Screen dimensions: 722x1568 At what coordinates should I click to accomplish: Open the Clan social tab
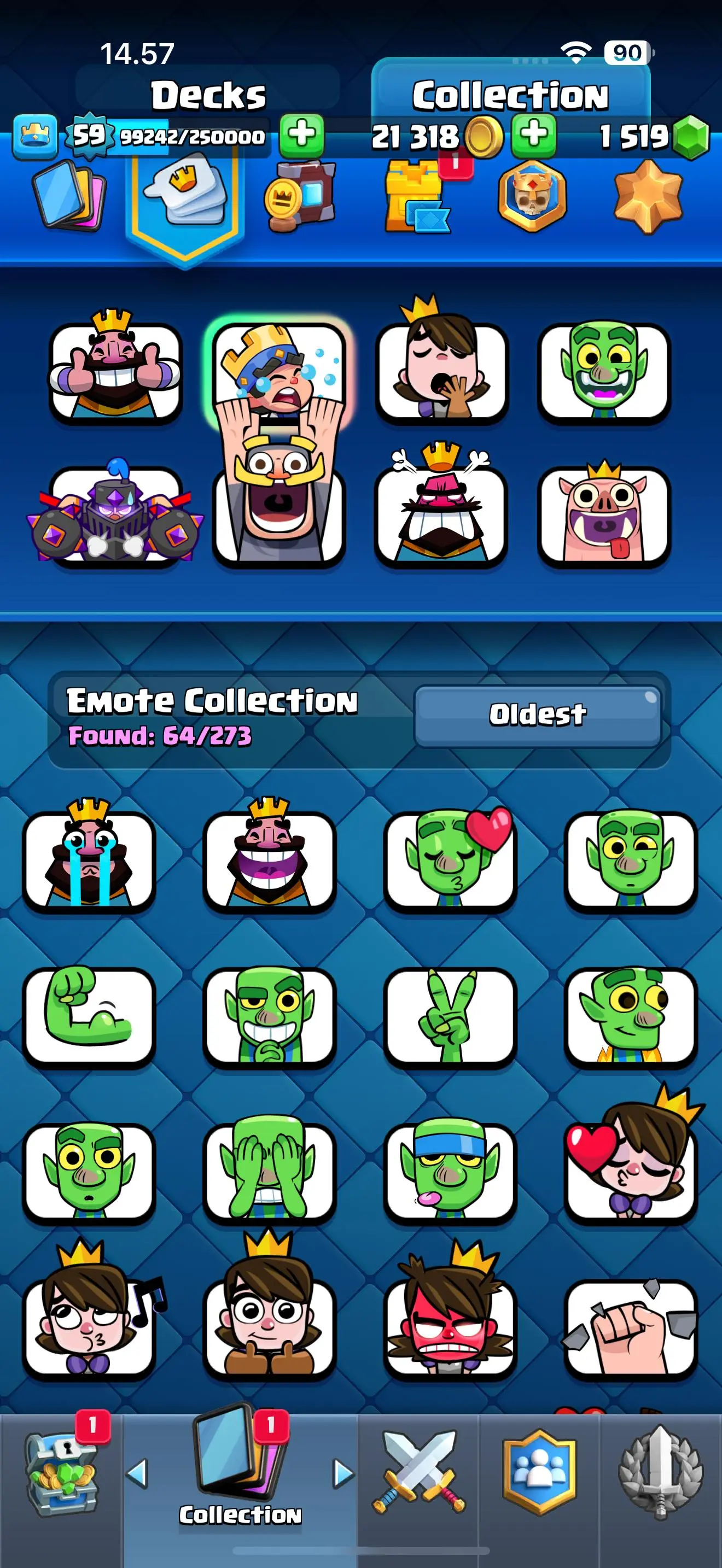pos(539,1473)
